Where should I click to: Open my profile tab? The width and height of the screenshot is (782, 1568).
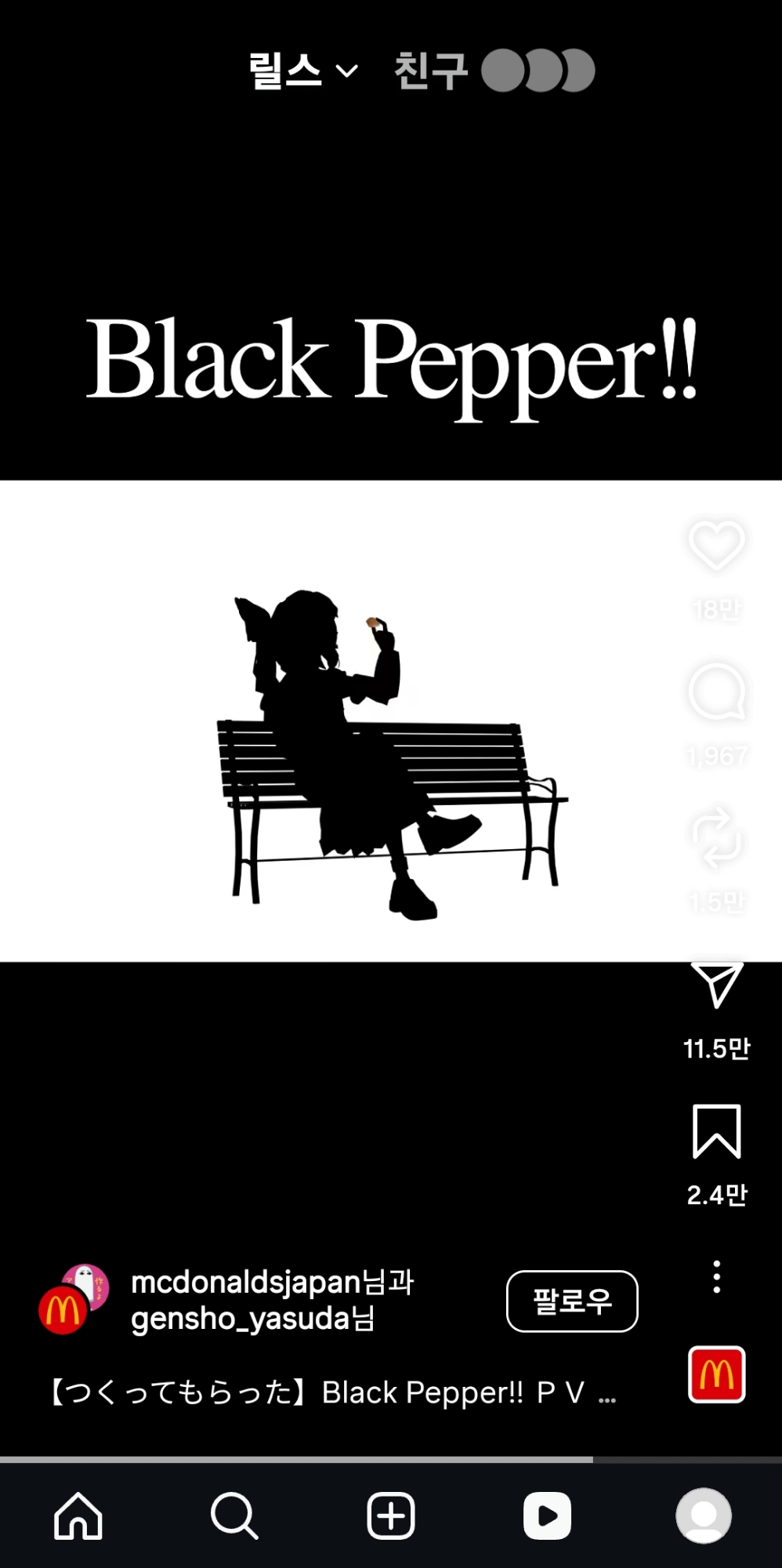tap(704, 1515)
